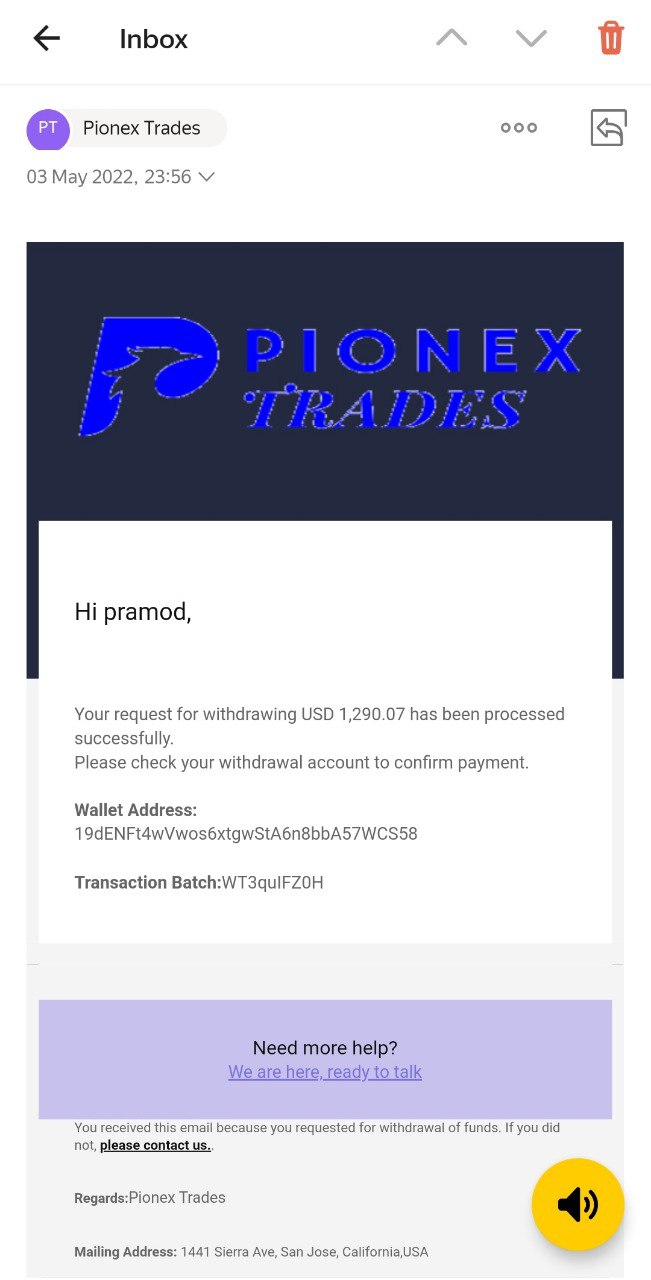651x1280 pixels.
Task: Open the "We are here, ready to talk" link
Action: pos(325,1072)
